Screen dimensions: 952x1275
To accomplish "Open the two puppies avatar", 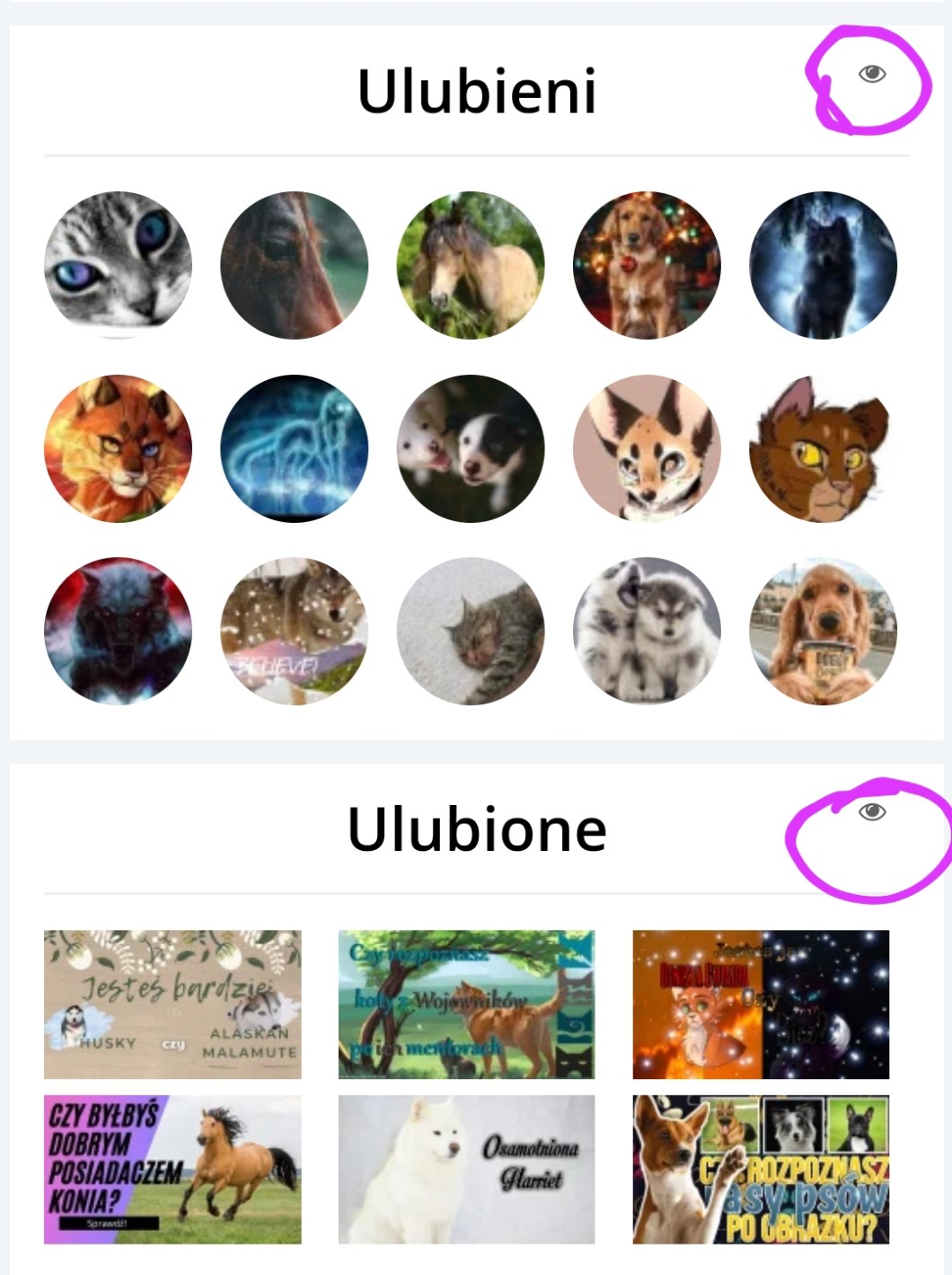I will [471, 448].
